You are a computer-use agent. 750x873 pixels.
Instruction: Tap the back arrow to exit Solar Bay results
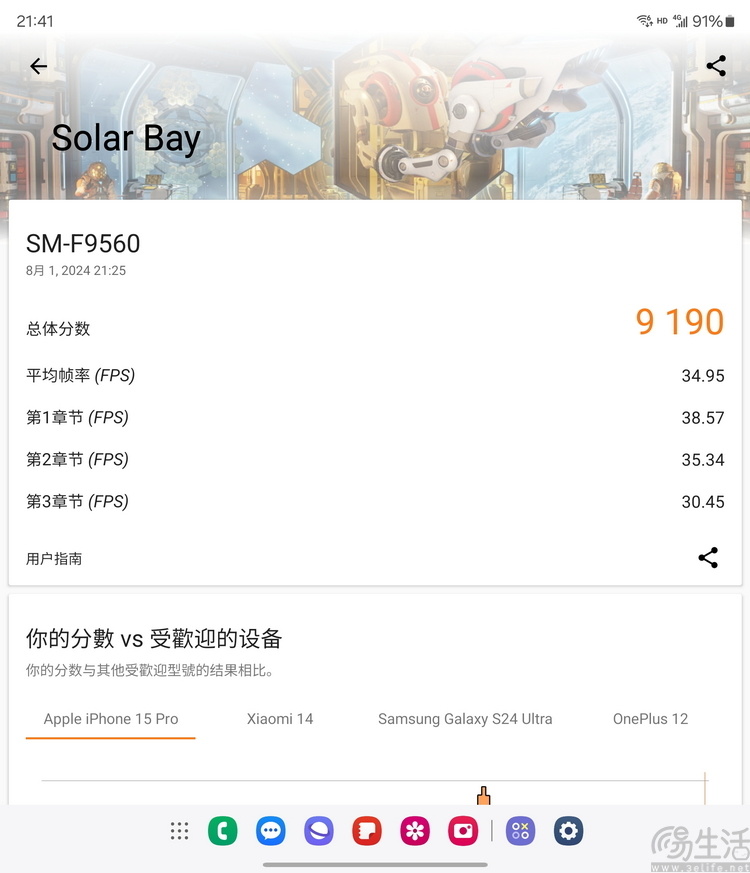tap(38, 66)
